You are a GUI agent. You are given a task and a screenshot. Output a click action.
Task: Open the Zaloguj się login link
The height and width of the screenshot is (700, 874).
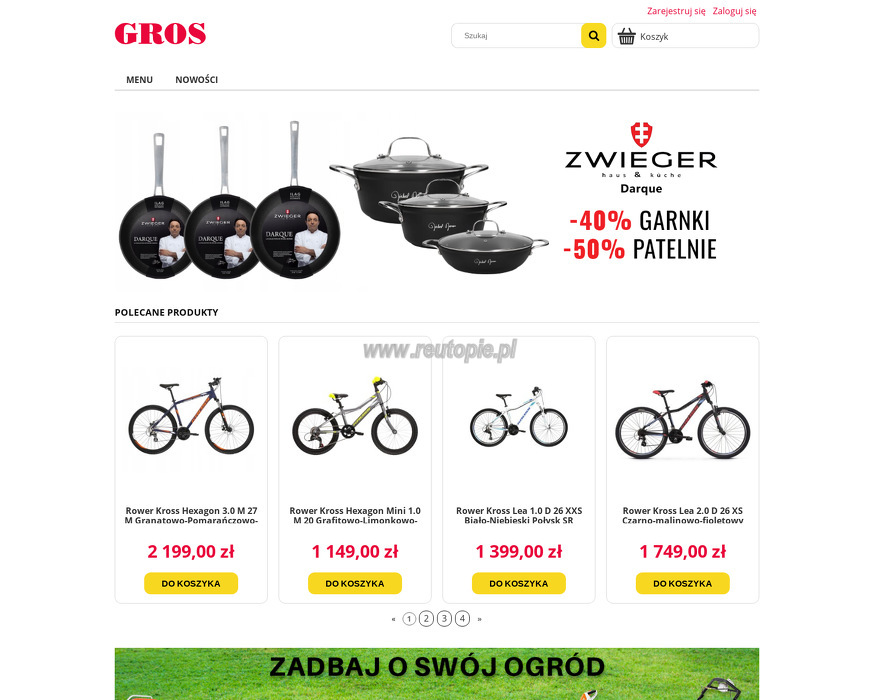734,11
